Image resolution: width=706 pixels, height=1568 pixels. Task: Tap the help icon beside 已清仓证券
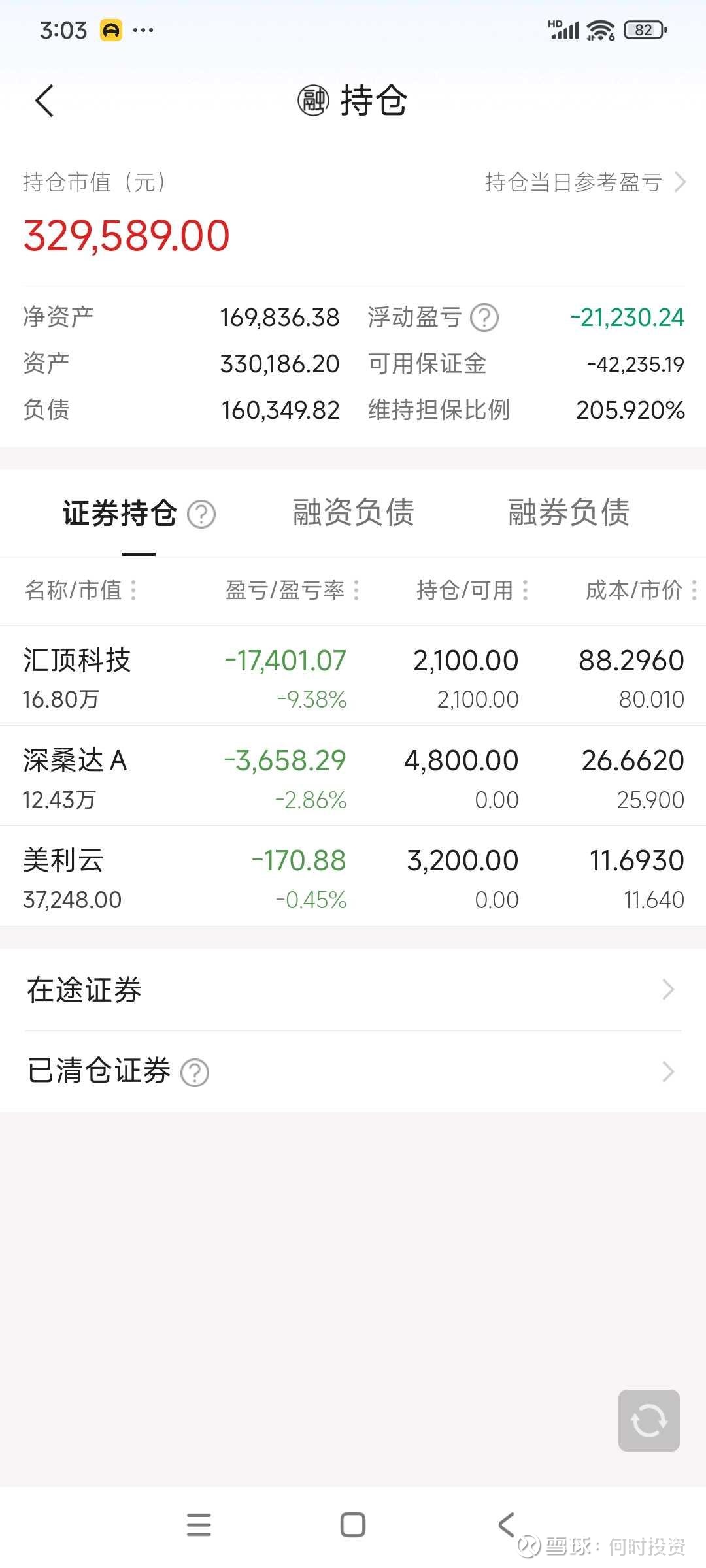(195, 1073)
